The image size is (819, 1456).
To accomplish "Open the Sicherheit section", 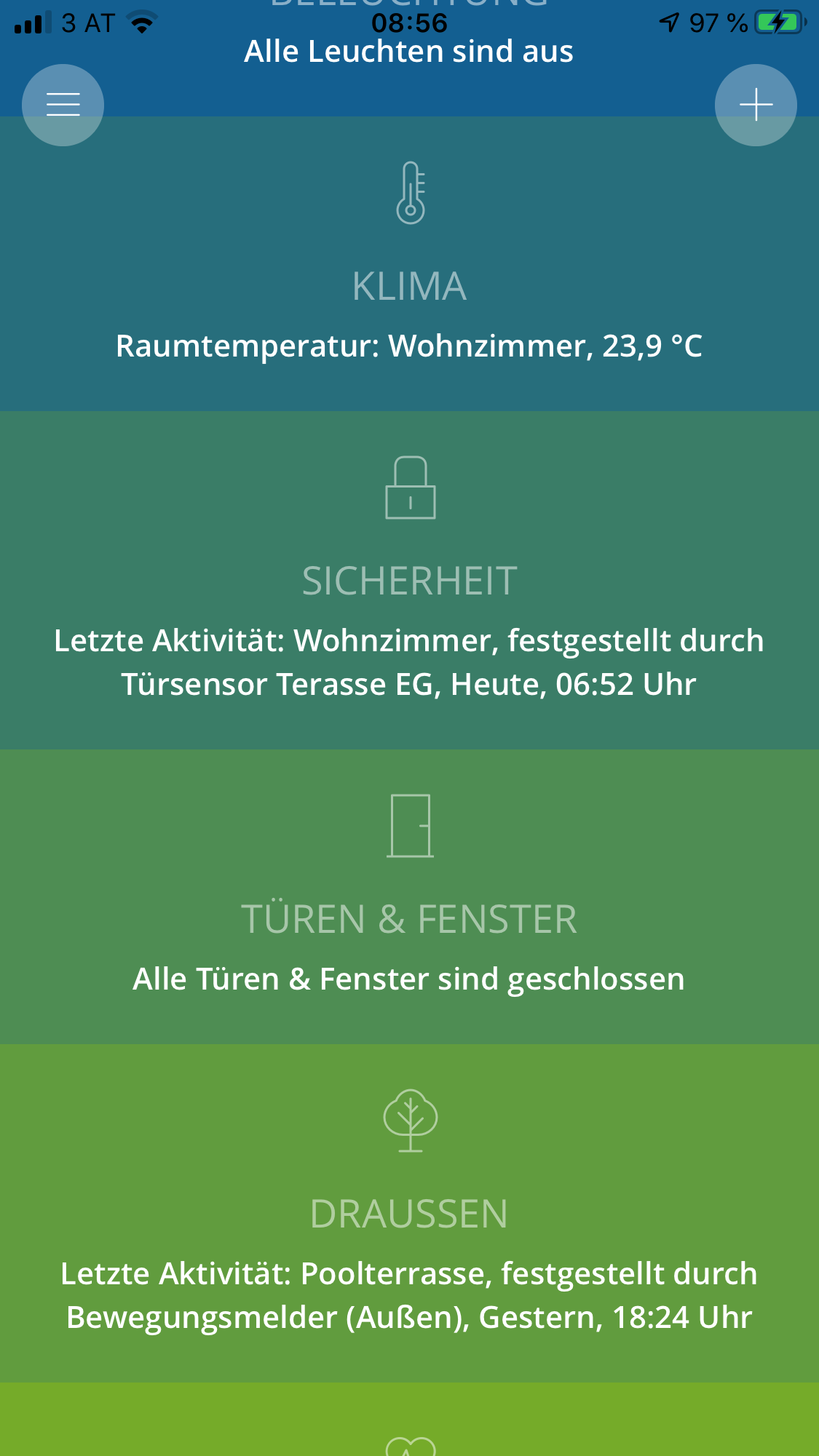I will pos(409,581).
